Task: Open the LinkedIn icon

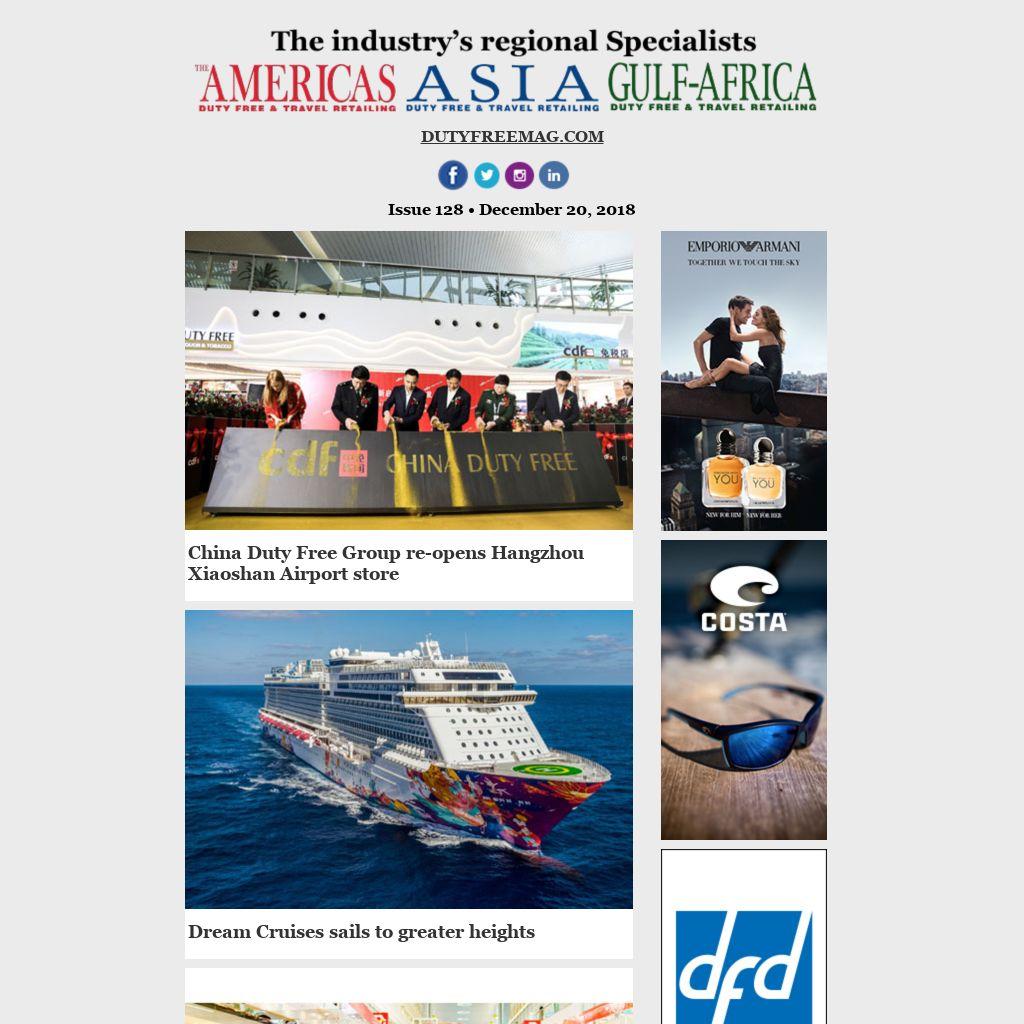Action: [553, 176]
